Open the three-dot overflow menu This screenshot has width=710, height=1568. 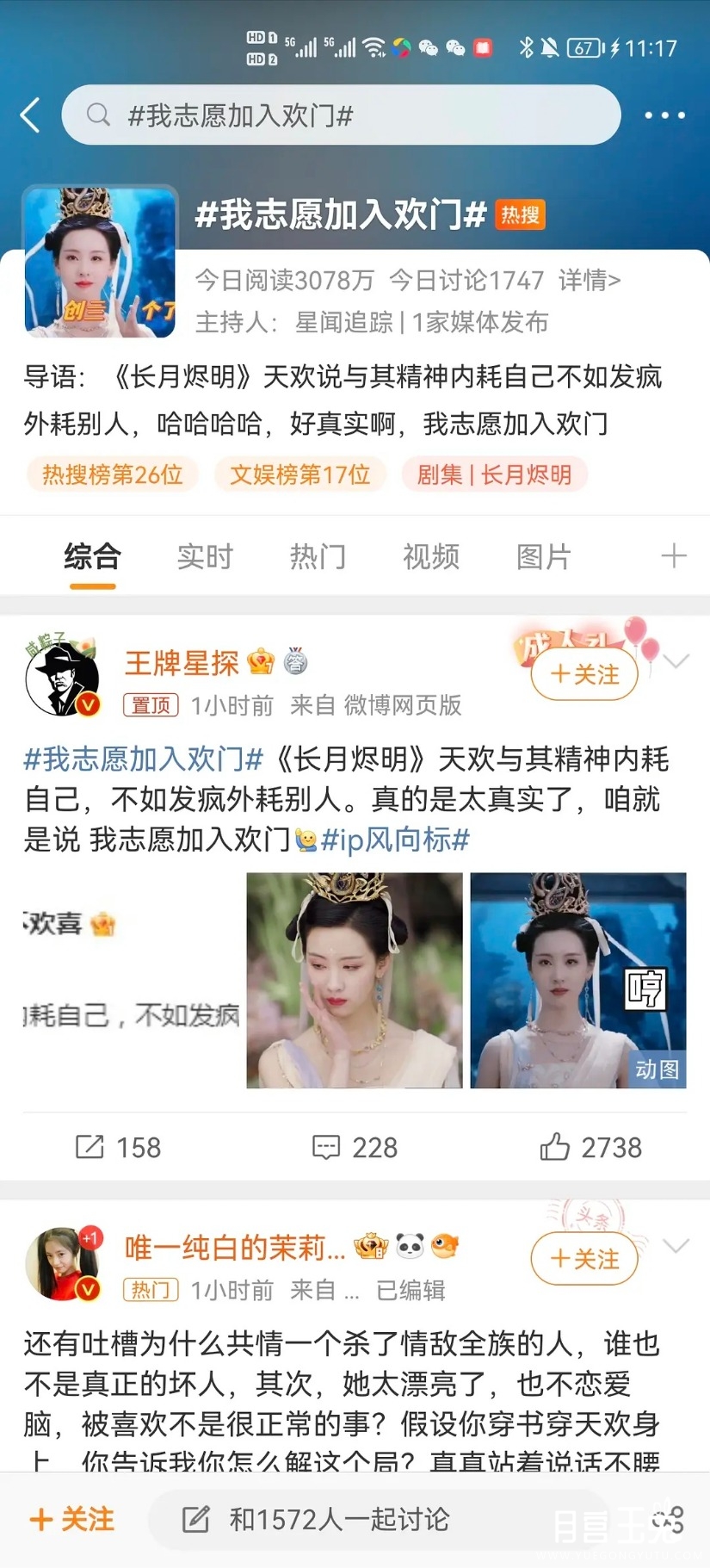(x=664, y=115)
